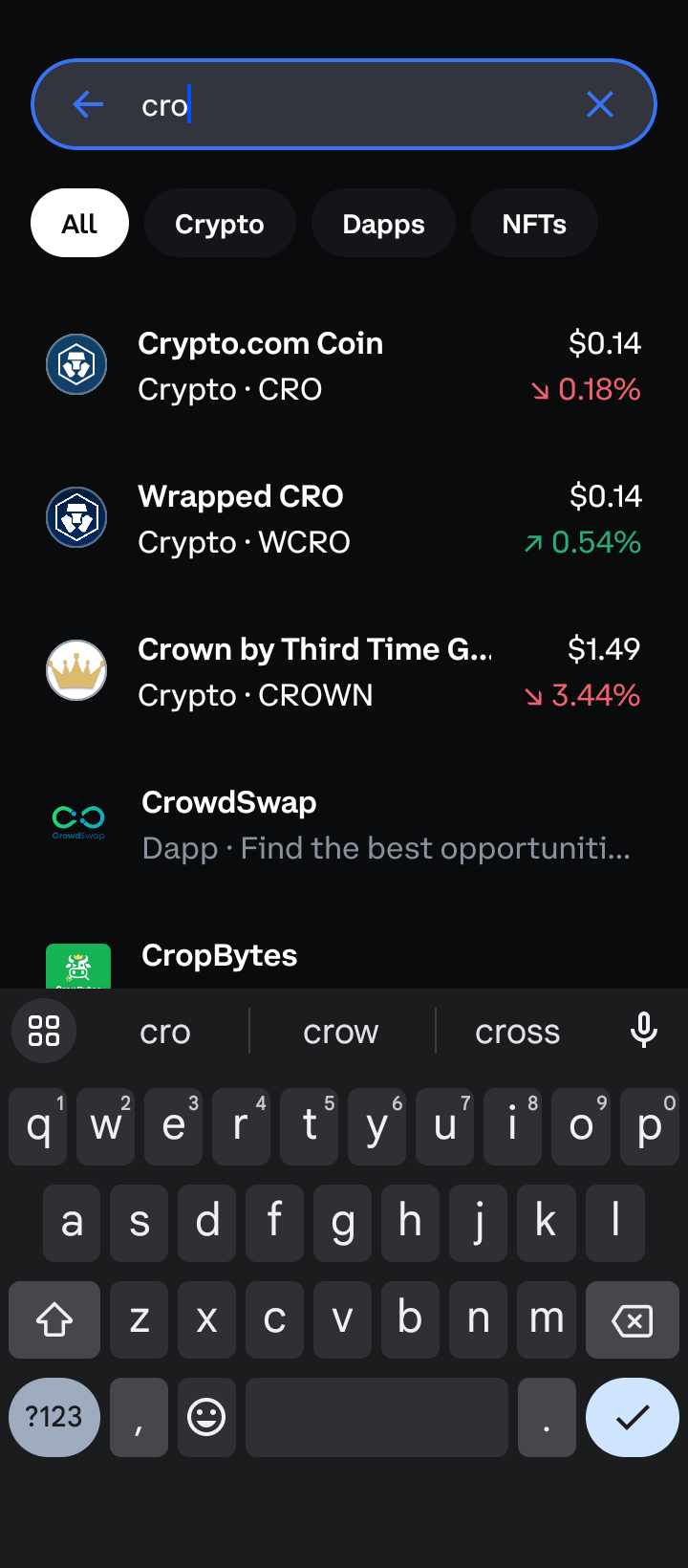This screenshot has width=688, height=1568.
Task: Open the CrowdSwap dapp result
Action: (x=344, y=824)
